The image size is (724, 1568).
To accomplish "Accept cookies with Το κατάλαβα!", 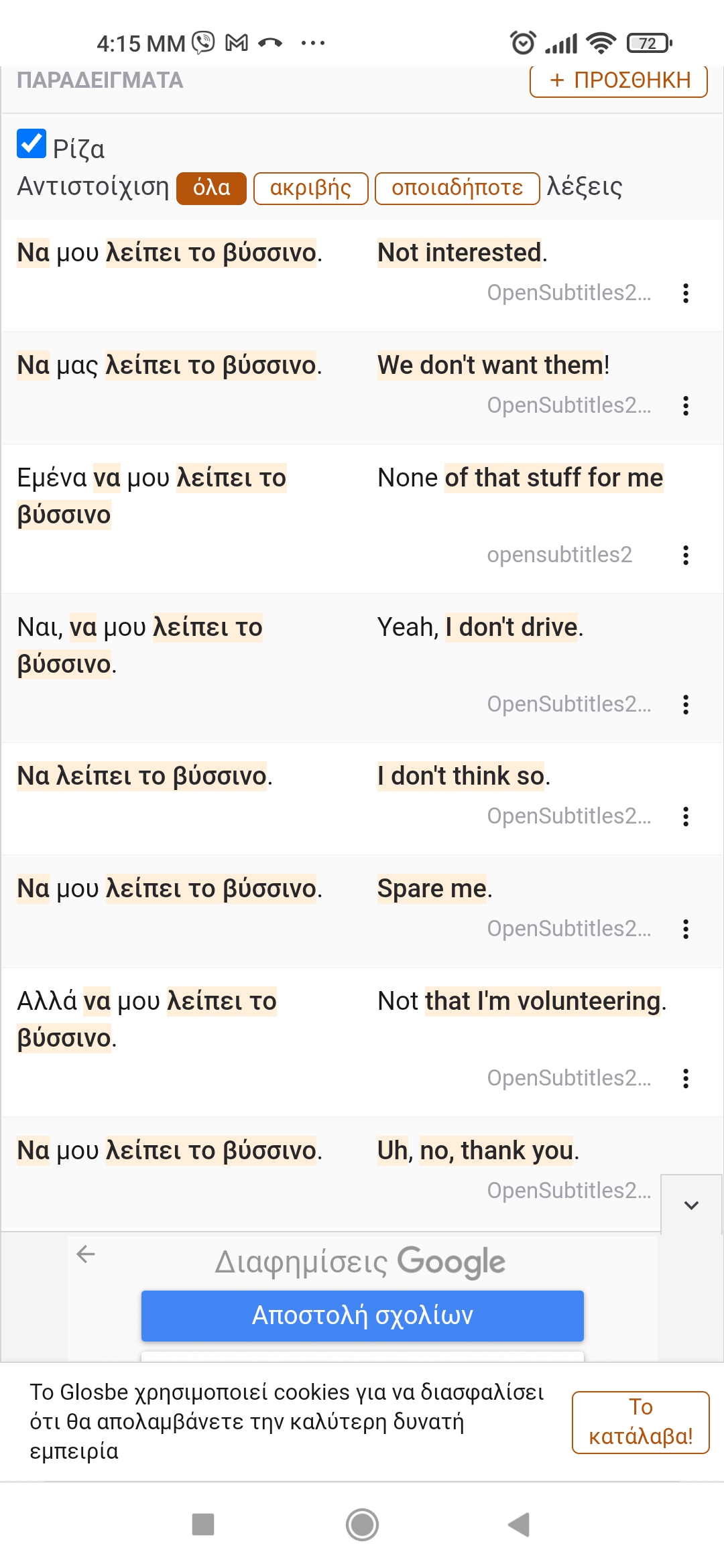I will (x=640, y=1422).
